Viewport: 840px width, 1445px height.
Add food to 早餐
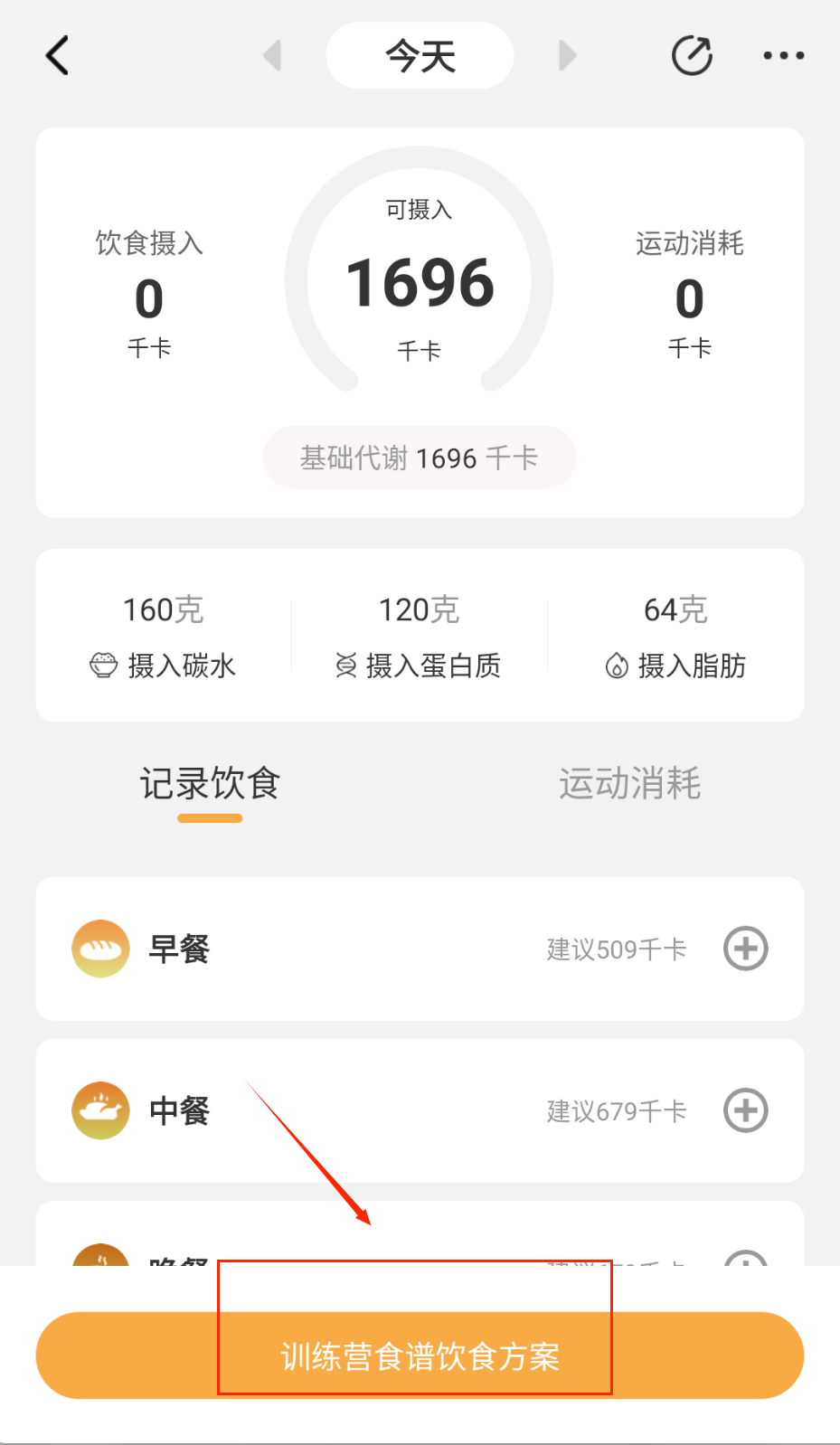tap(746, 949)
